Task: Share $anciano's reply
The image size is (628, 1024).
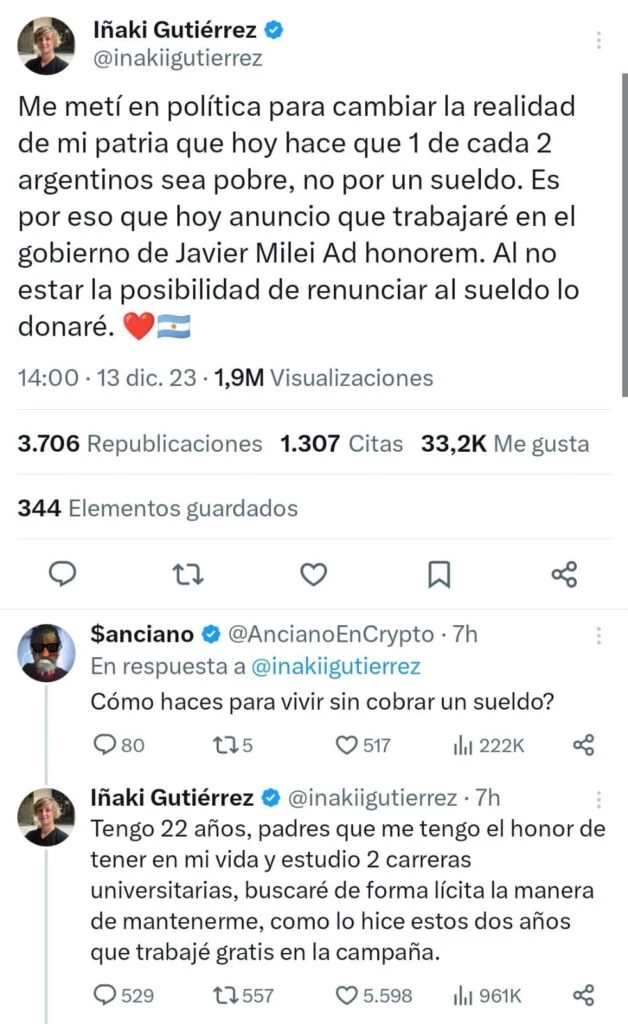Action: (584, 745)
